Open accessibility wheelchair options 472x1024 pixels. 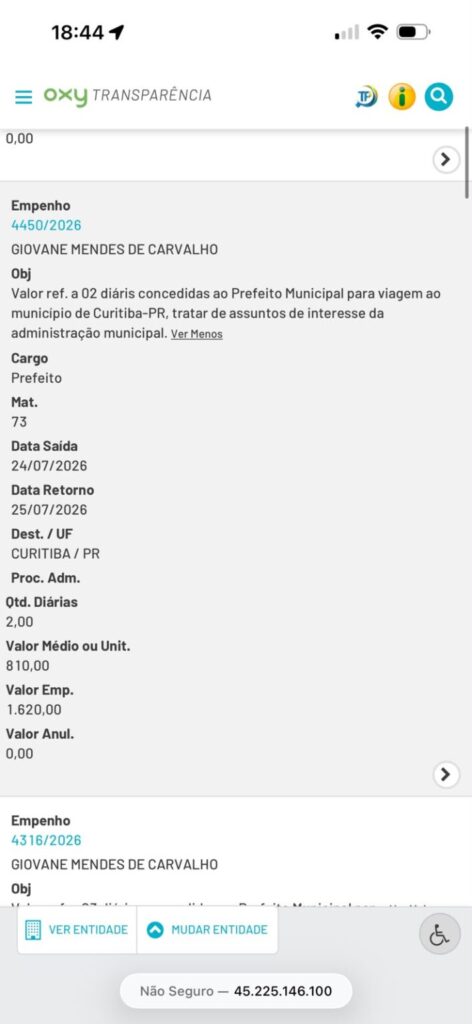(x=439, y=935)
